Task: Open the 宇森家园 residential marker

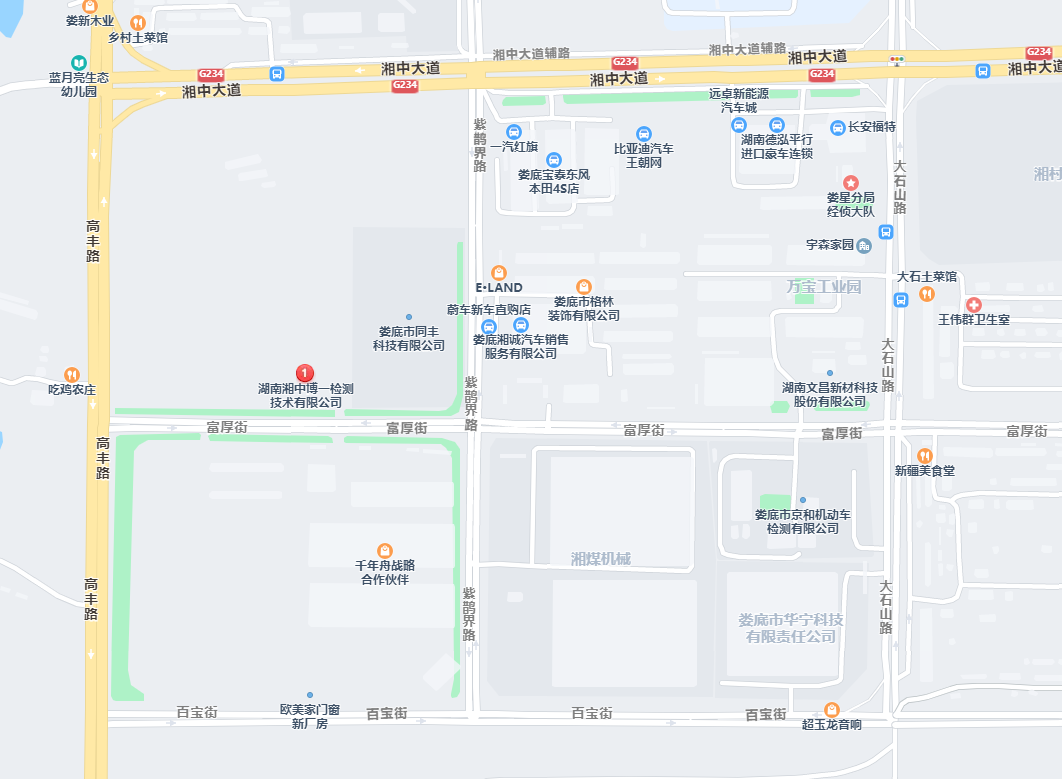Action: [x=864, y=245]
